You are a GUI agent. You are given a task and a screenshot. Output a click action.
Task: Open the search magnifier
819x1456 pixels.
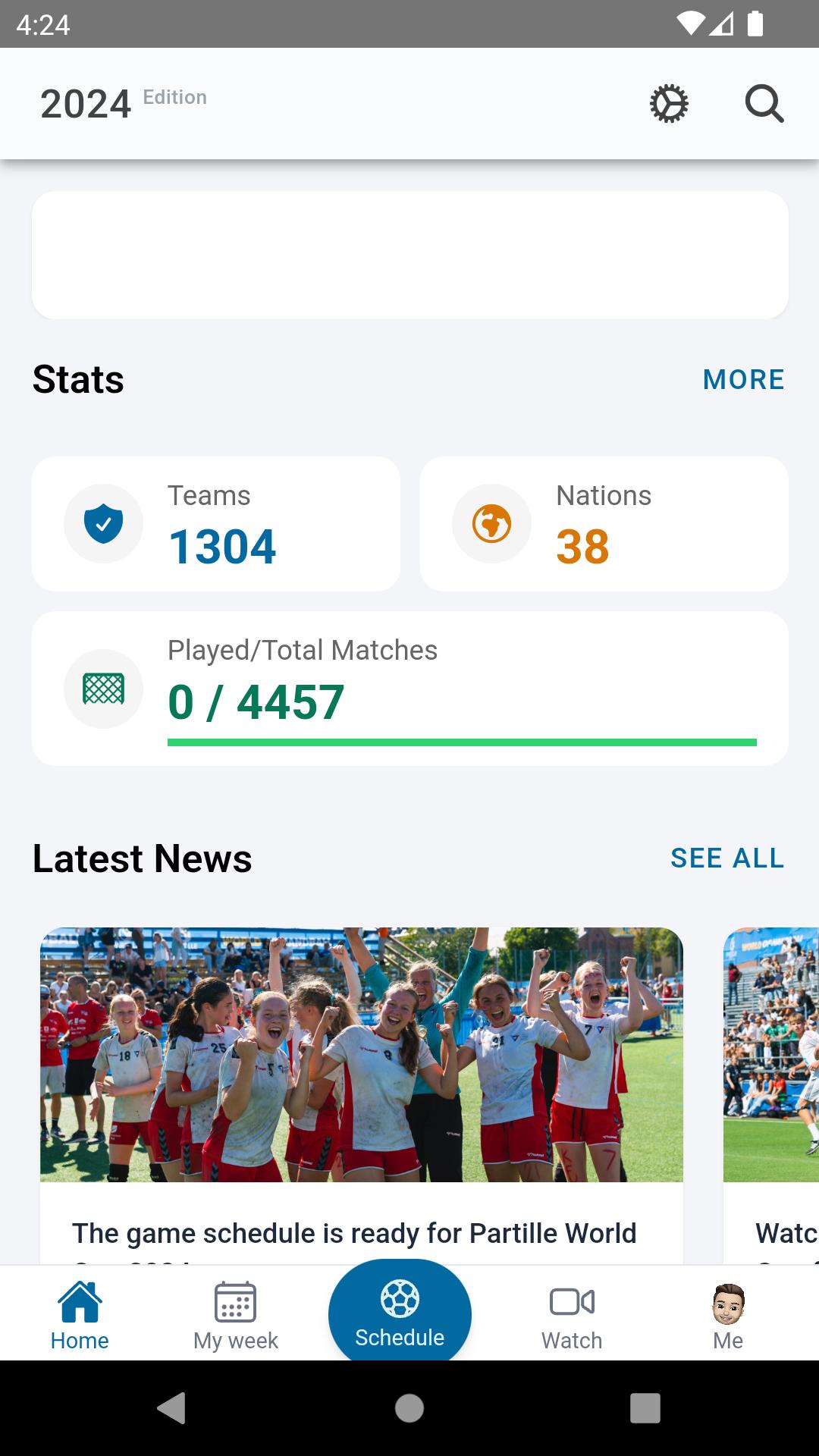[764, 104]
